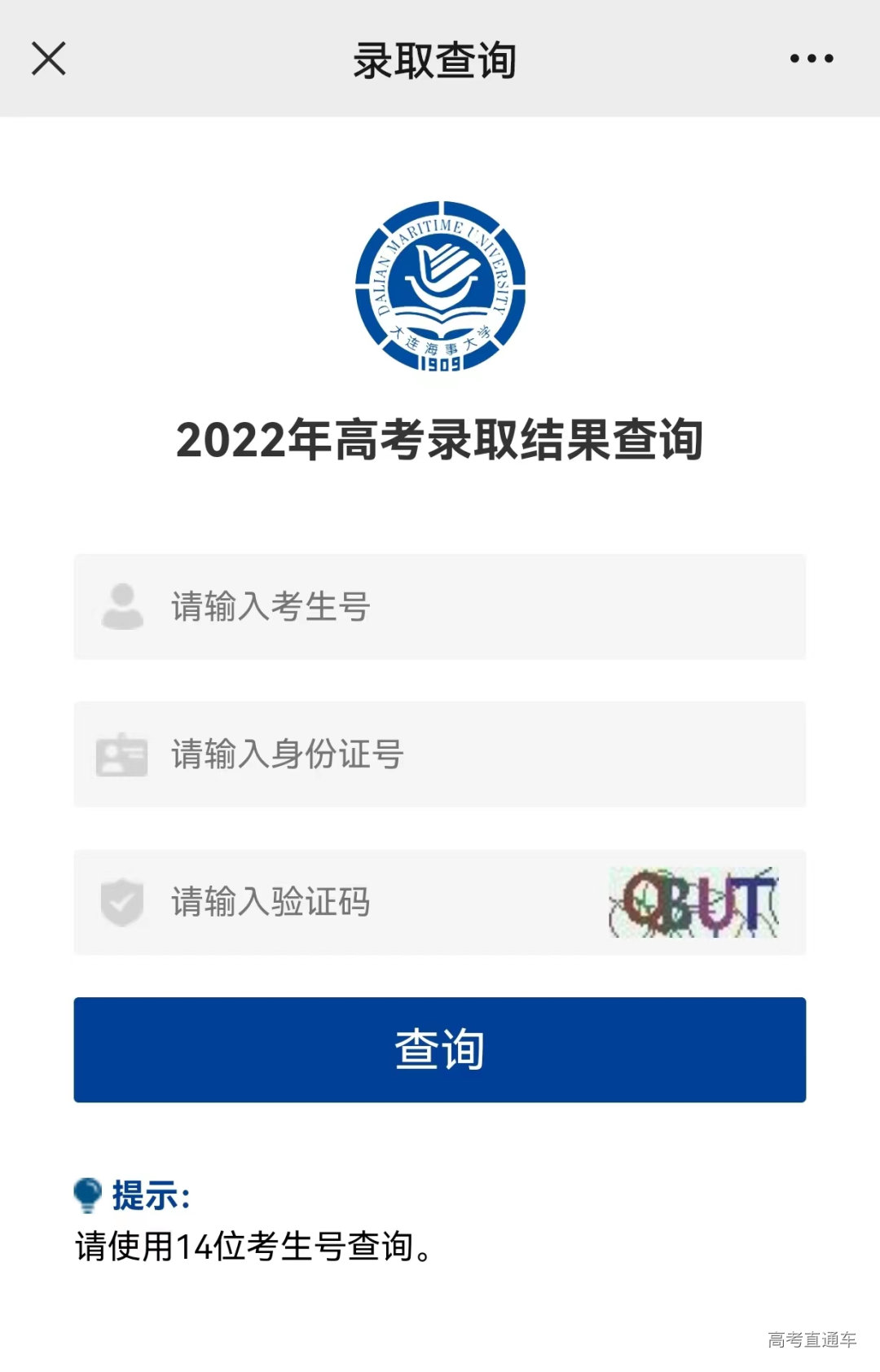
Task: Click the 高考直通车 watermark text
Action: click(813, 1339)
